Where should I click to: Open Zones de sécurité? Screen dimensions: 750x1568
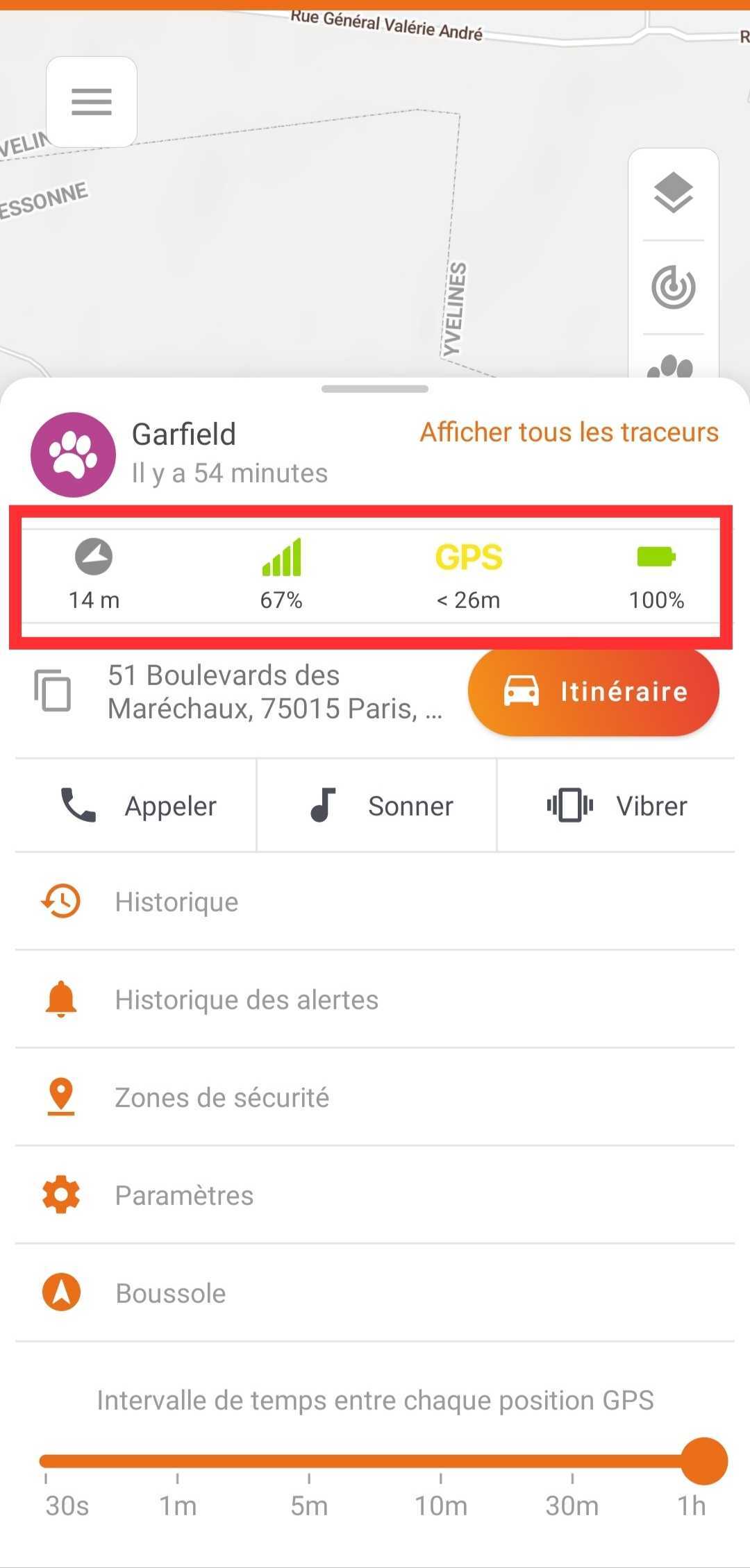pos(375,1097)
